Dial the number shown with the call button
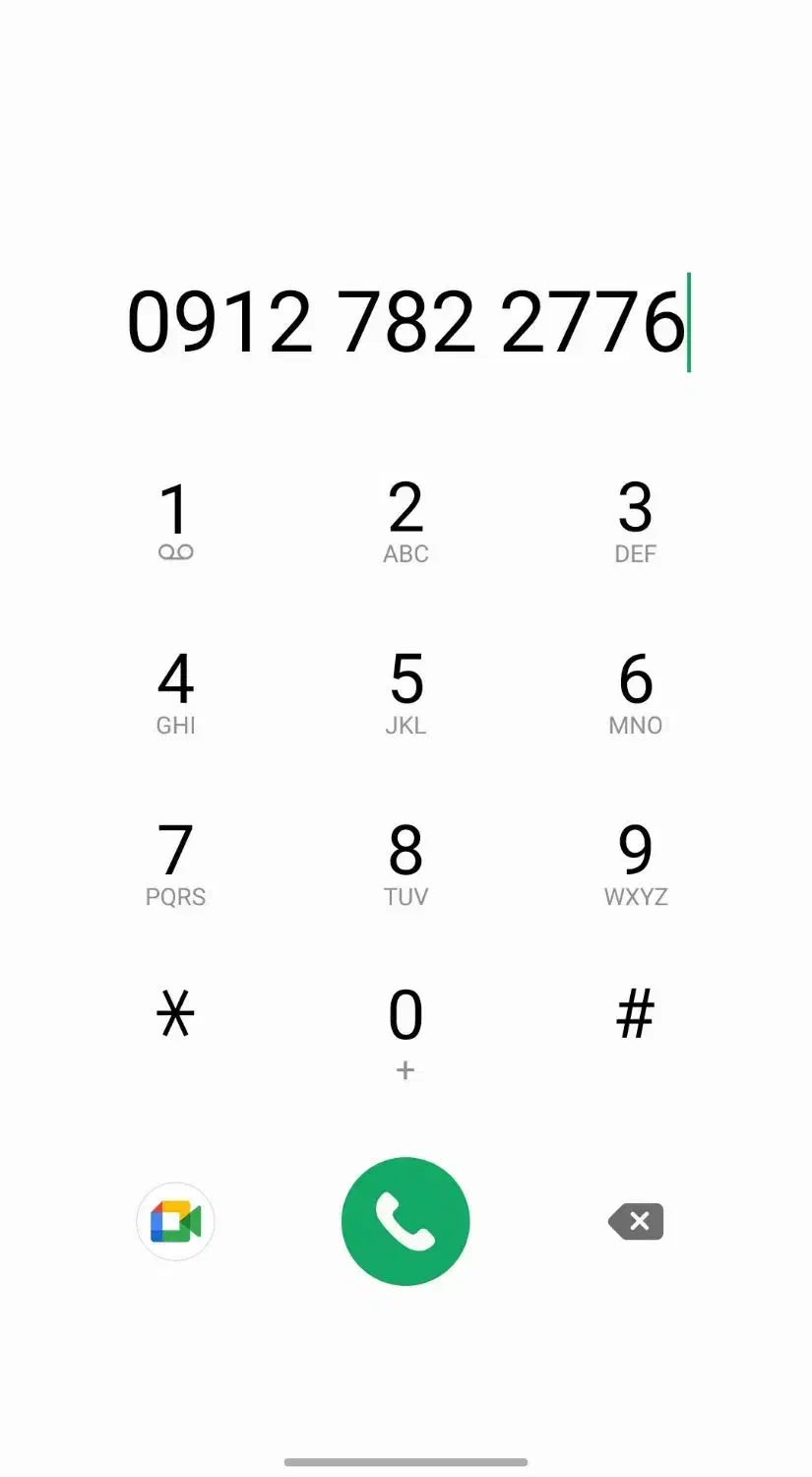Screen dimensions: 812x1477 [x=406, y=1221]
